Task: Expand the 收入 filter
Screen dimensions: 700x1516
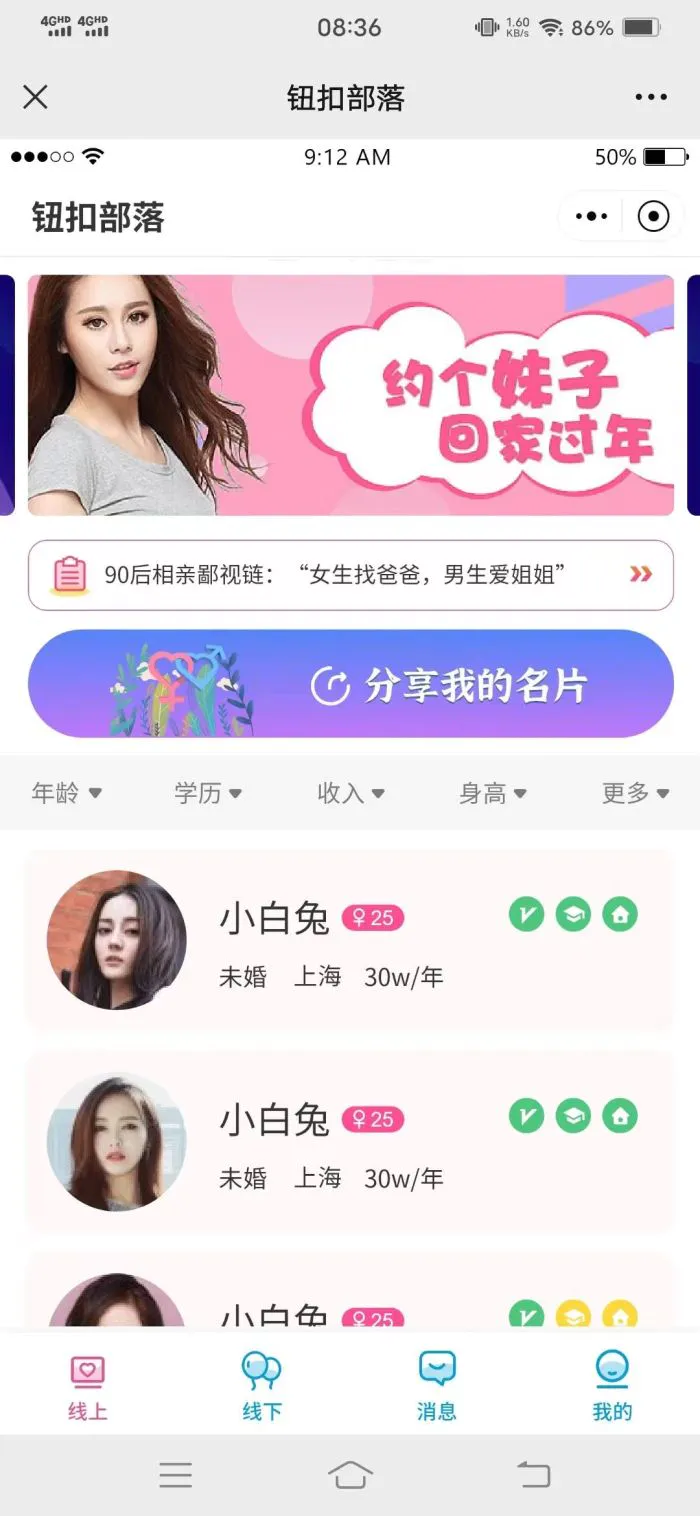Action: [x=350, y=793]
